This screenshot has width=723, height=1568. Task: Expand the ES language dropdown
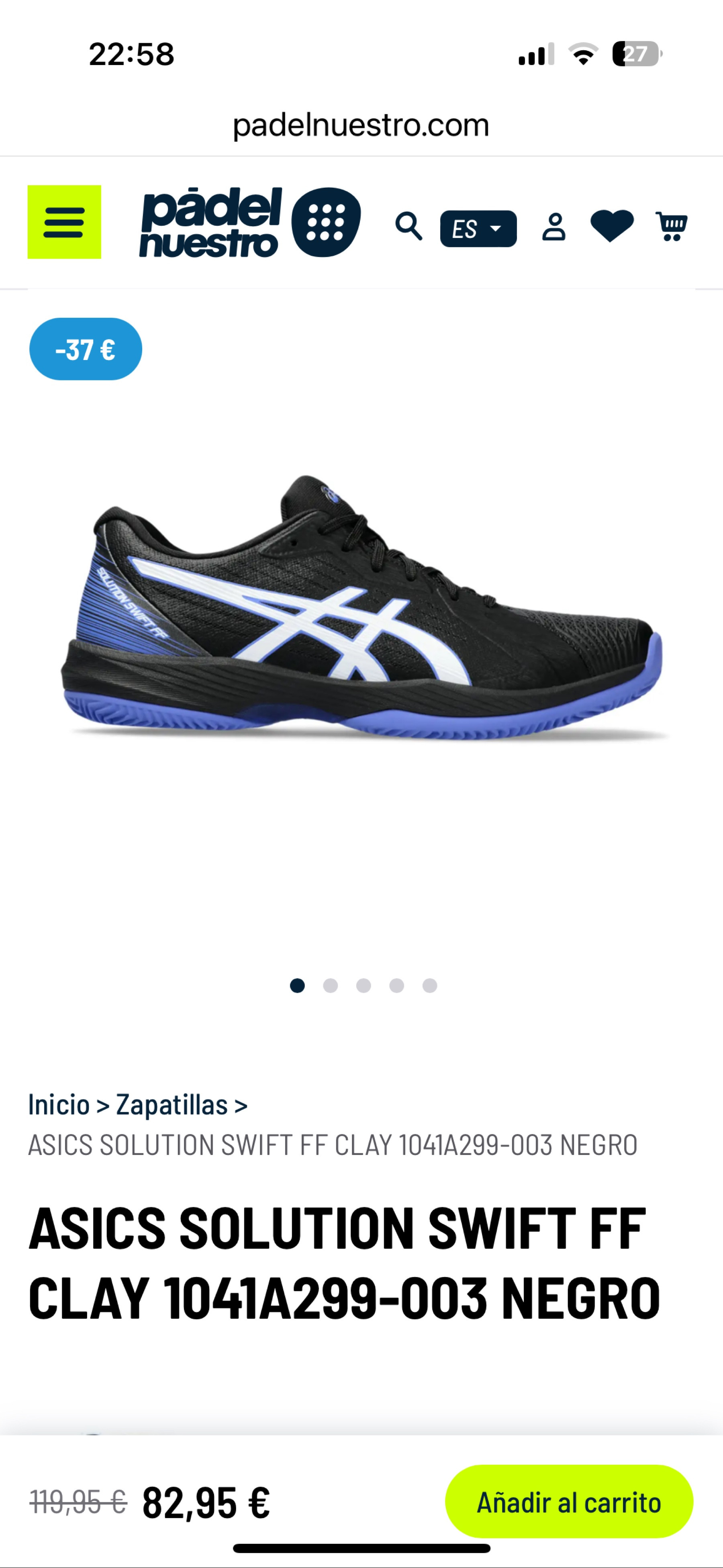coord(478,229)
